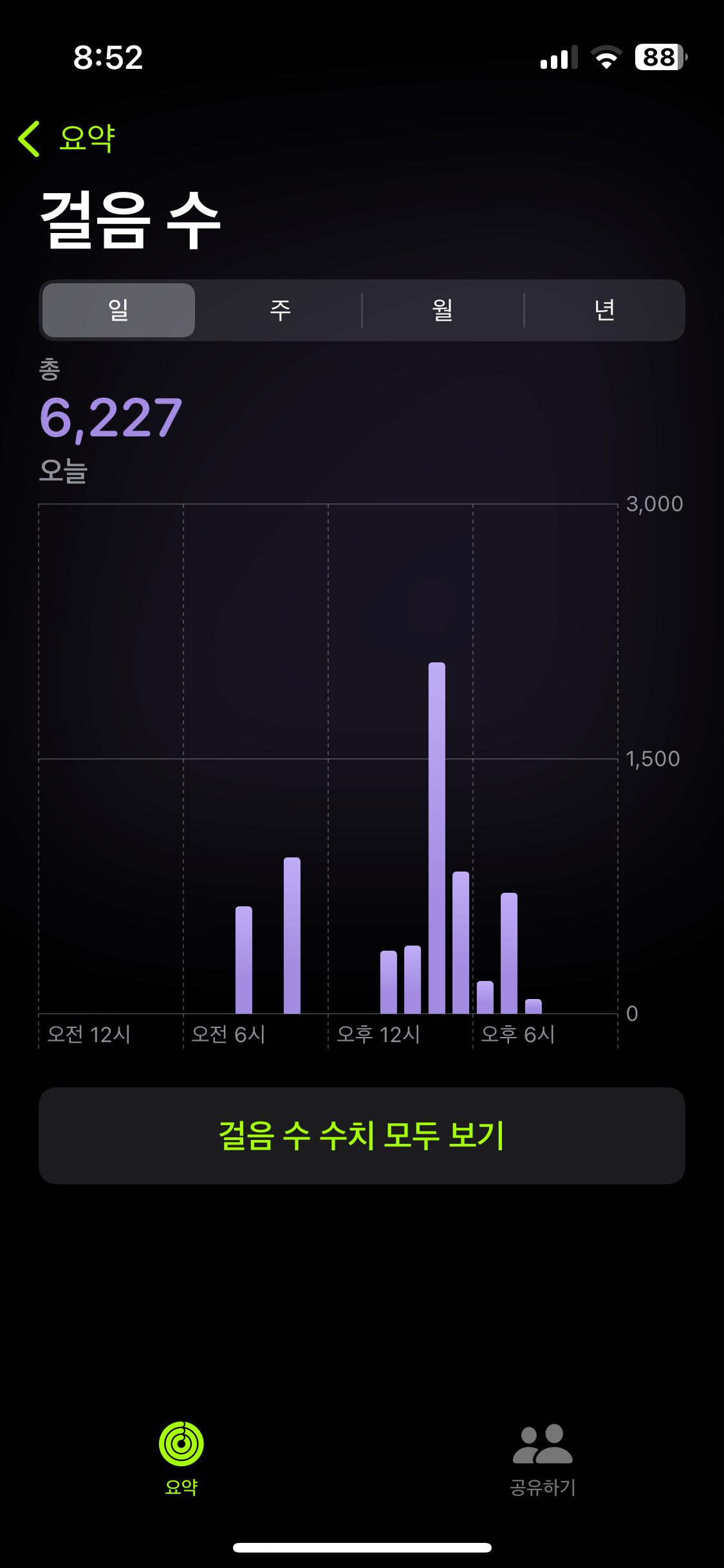Select the 일 (day) segment
Viewport: 724px width, 1568px height.
click(x=119, y=310)
